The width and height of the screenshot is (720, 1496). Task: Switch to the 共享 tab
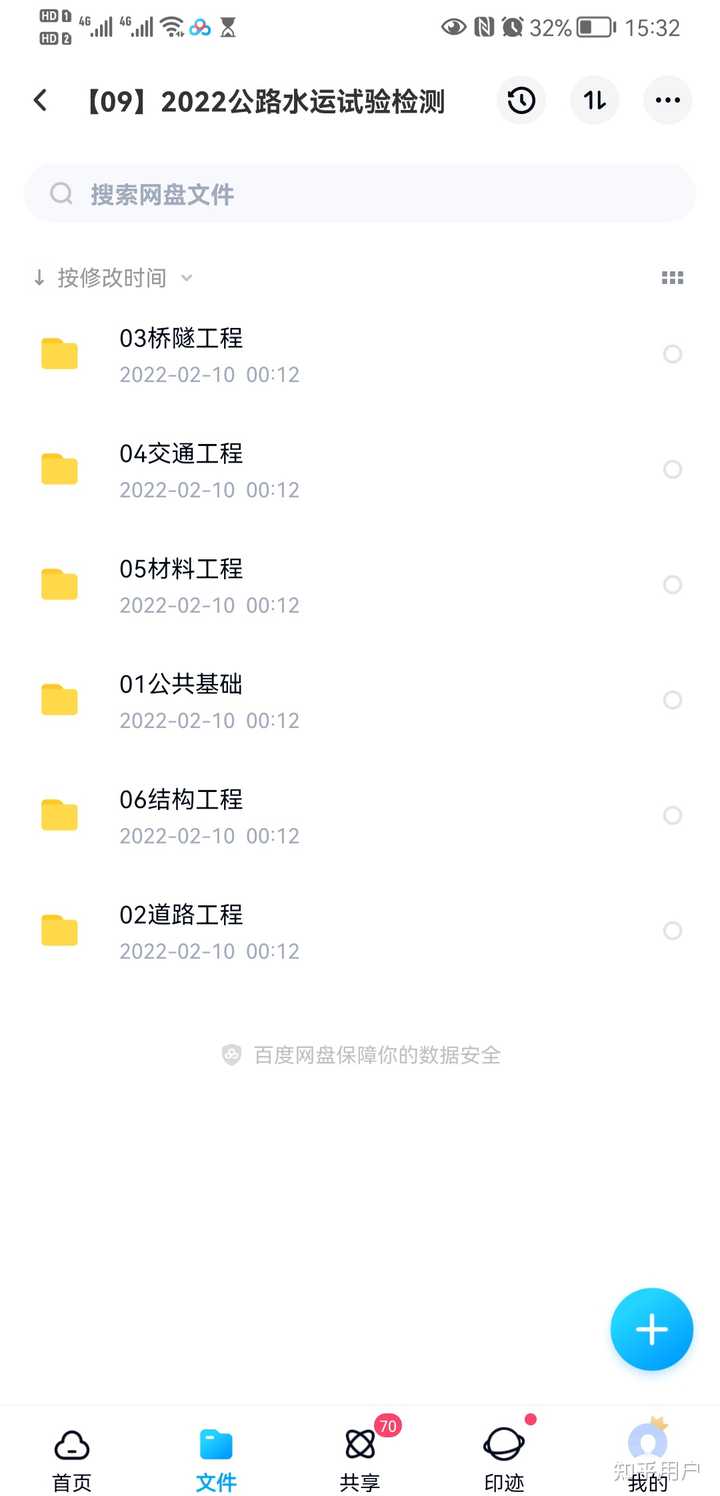pos(360,1458)
